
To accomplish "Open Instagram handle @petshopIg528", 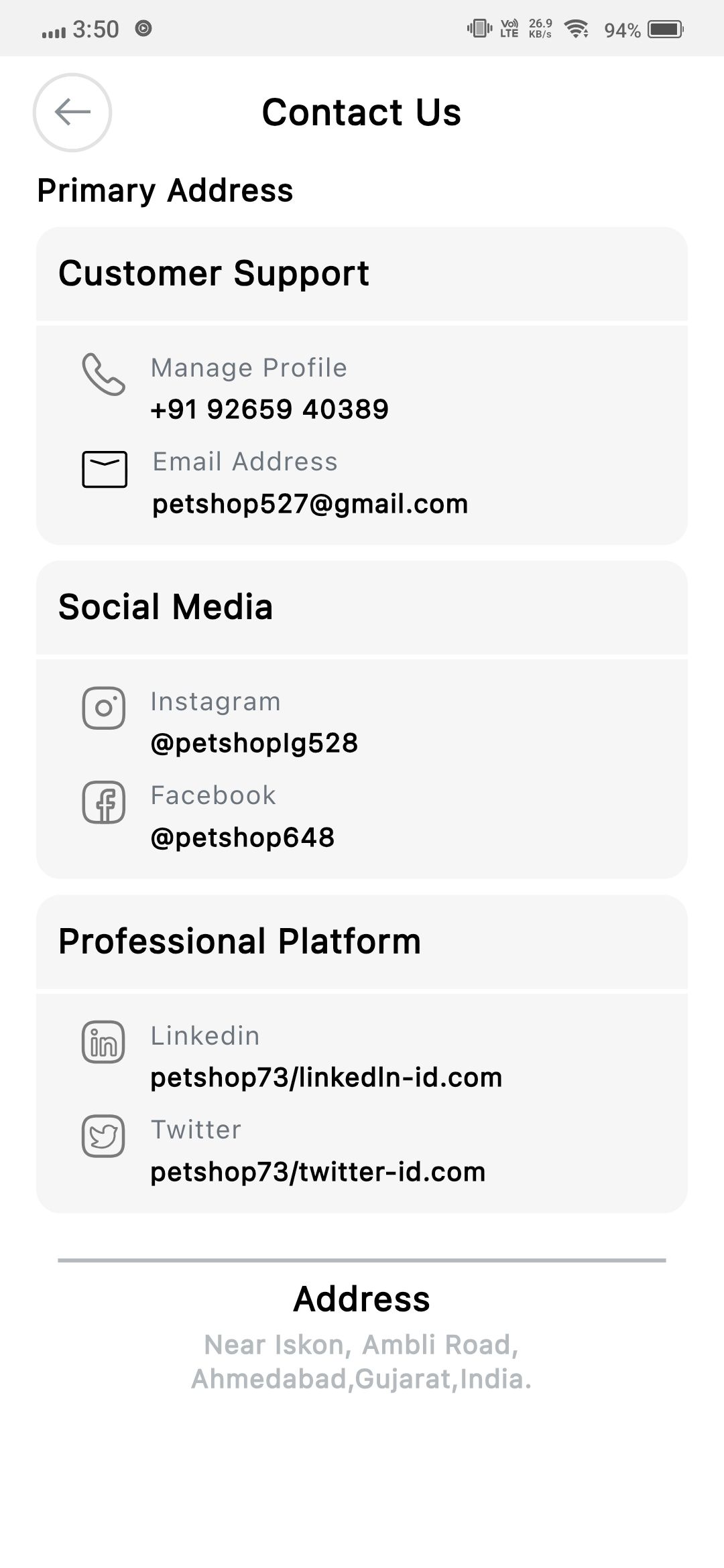I will pyautogui.click(x=254, y=743).
